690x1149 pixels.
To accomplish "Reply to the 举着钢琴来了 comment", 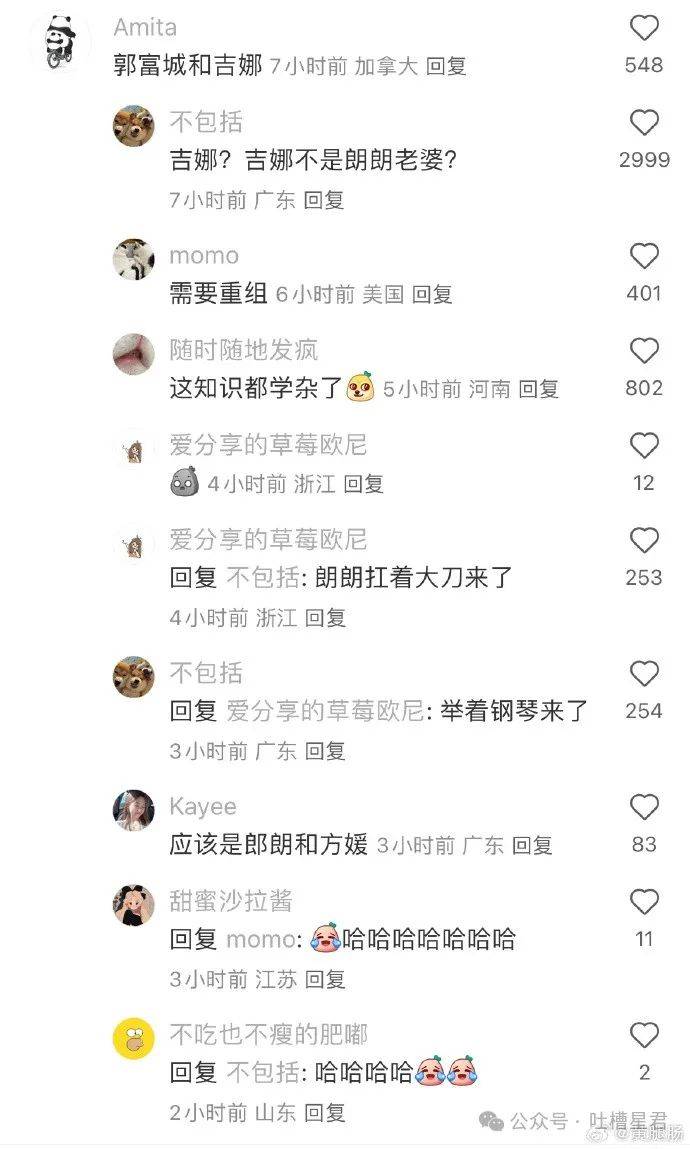I will click(325, 751).
